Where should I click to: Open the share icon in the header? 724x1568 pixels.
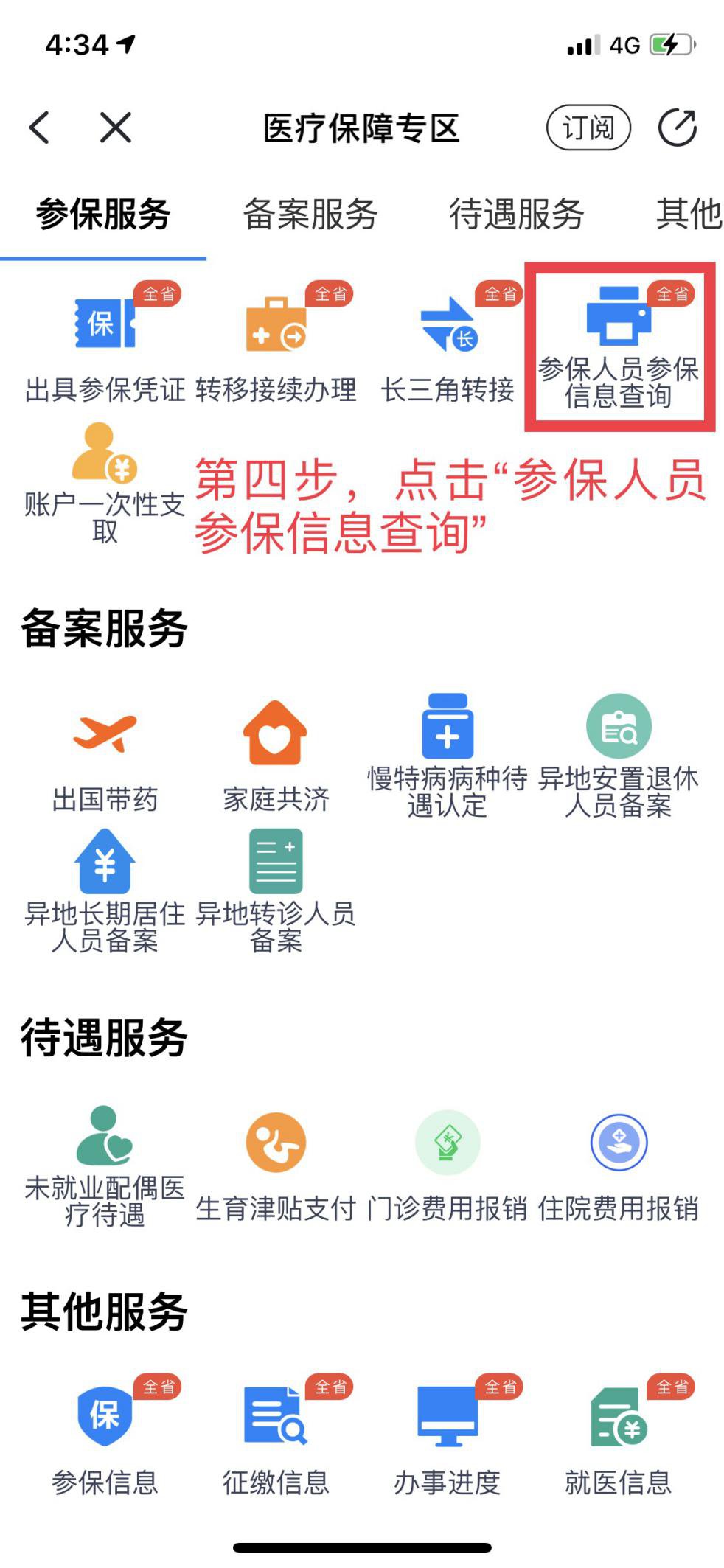(x=677, y=128)
